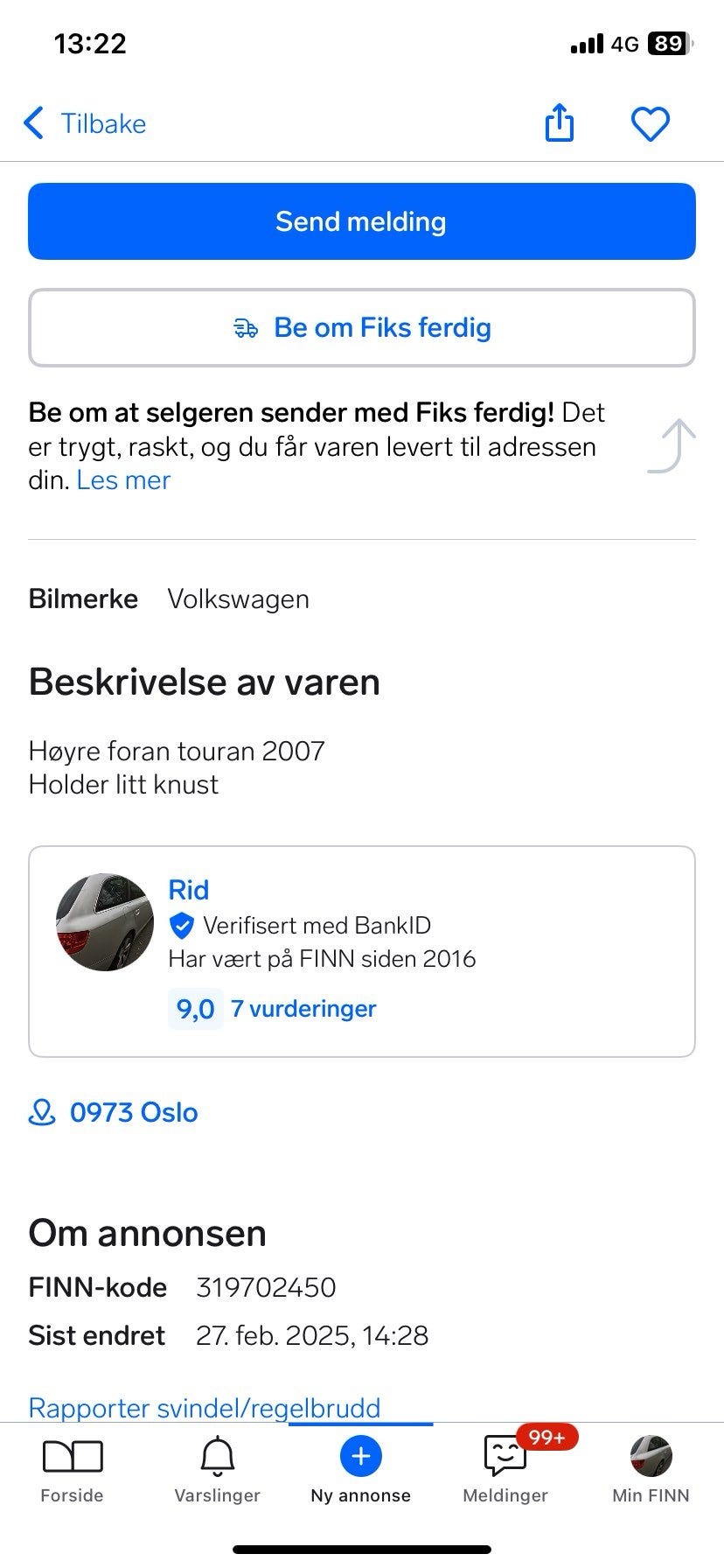Tap the Forside book icon
The width and height of the screenshot is (724, 1568).
point(72,1457)
